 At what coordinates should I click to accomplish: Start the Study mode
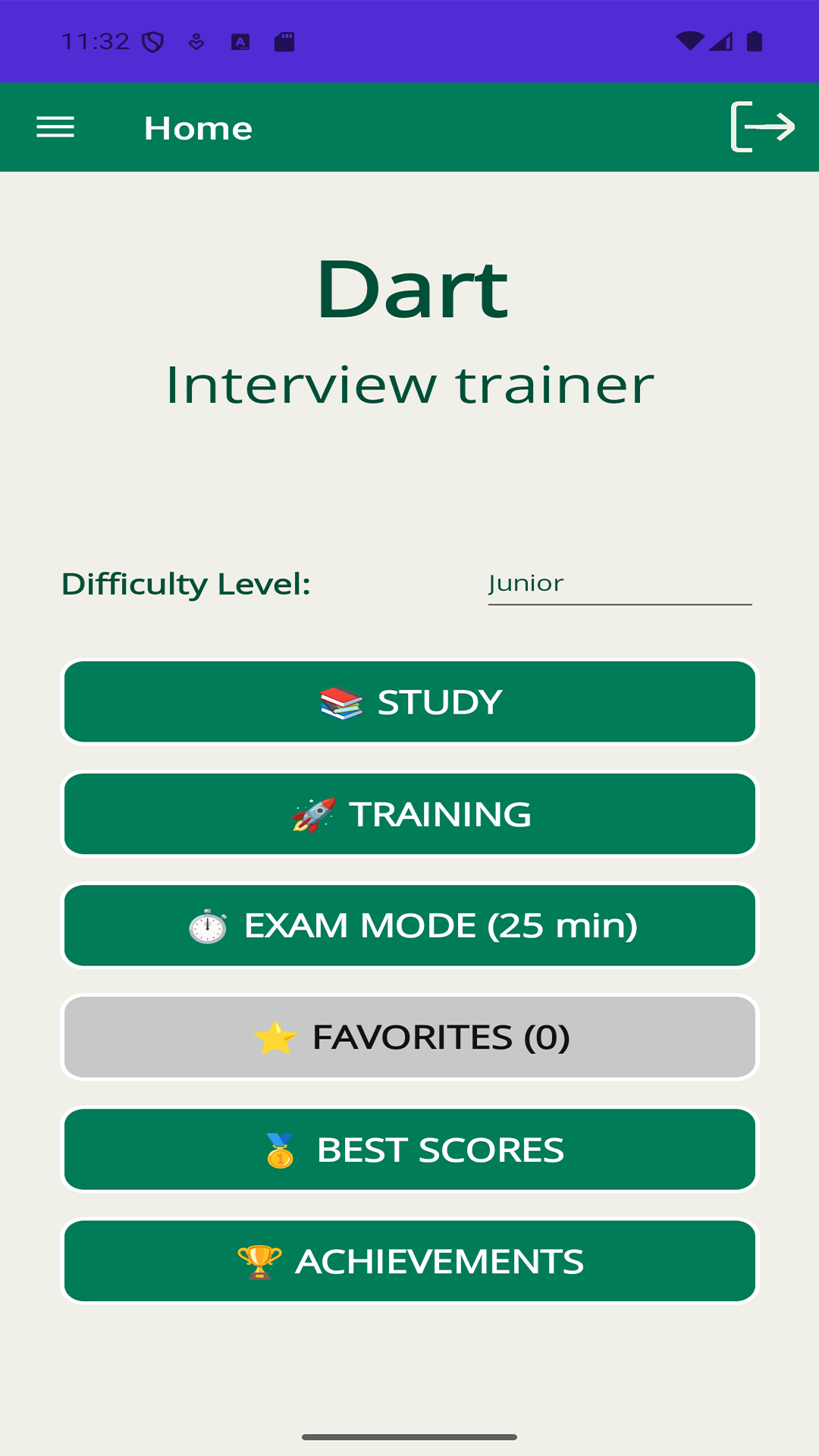pos(409,701)
